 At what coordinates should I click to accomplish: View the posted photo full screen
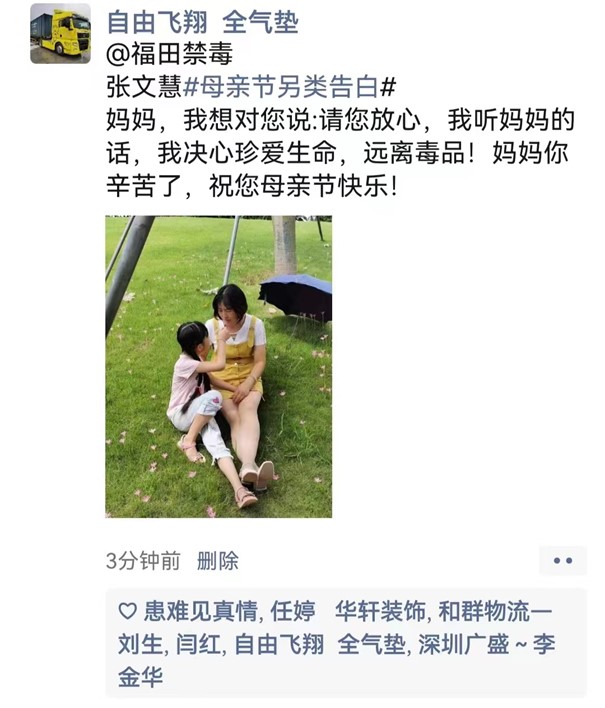(218, 366)
